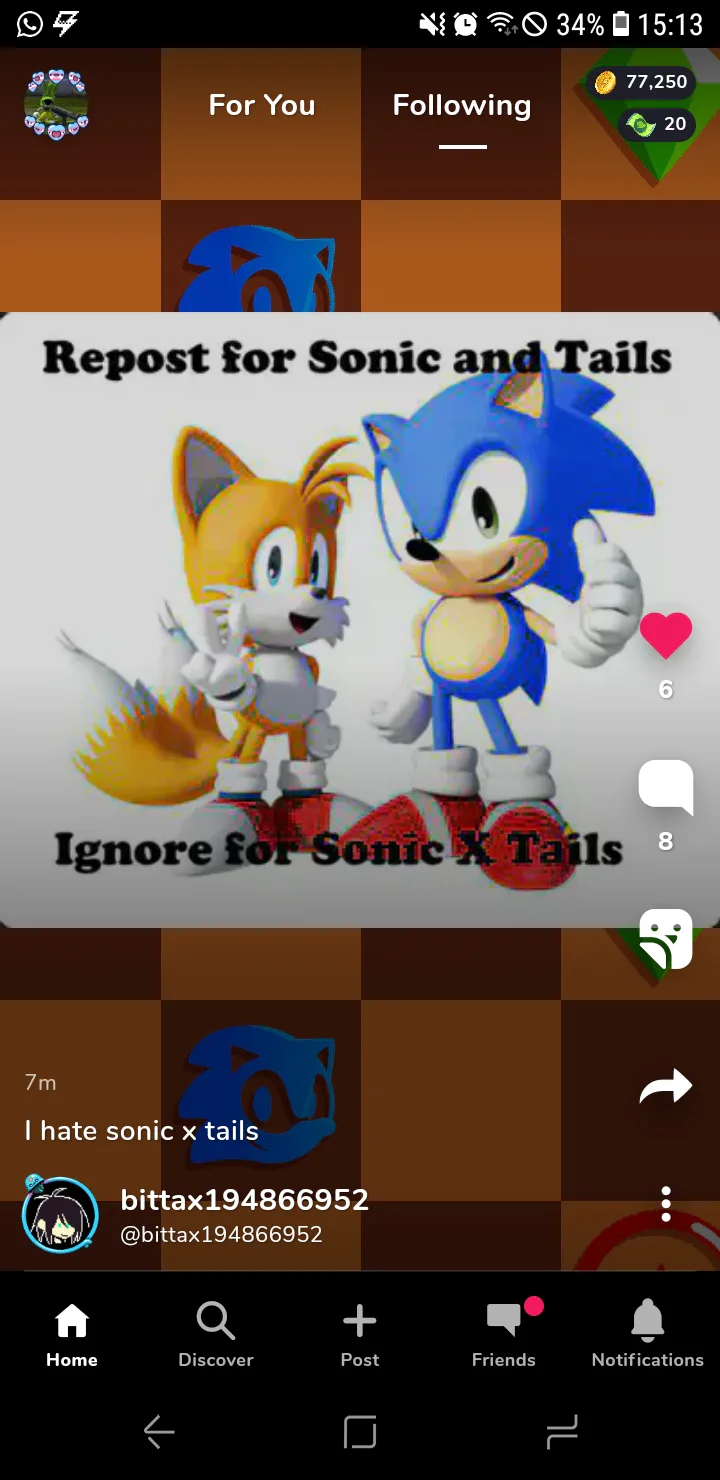Open bittax194866952's profile
This screenshot has width=720, height=1480.
click(x=245, y=1199)
